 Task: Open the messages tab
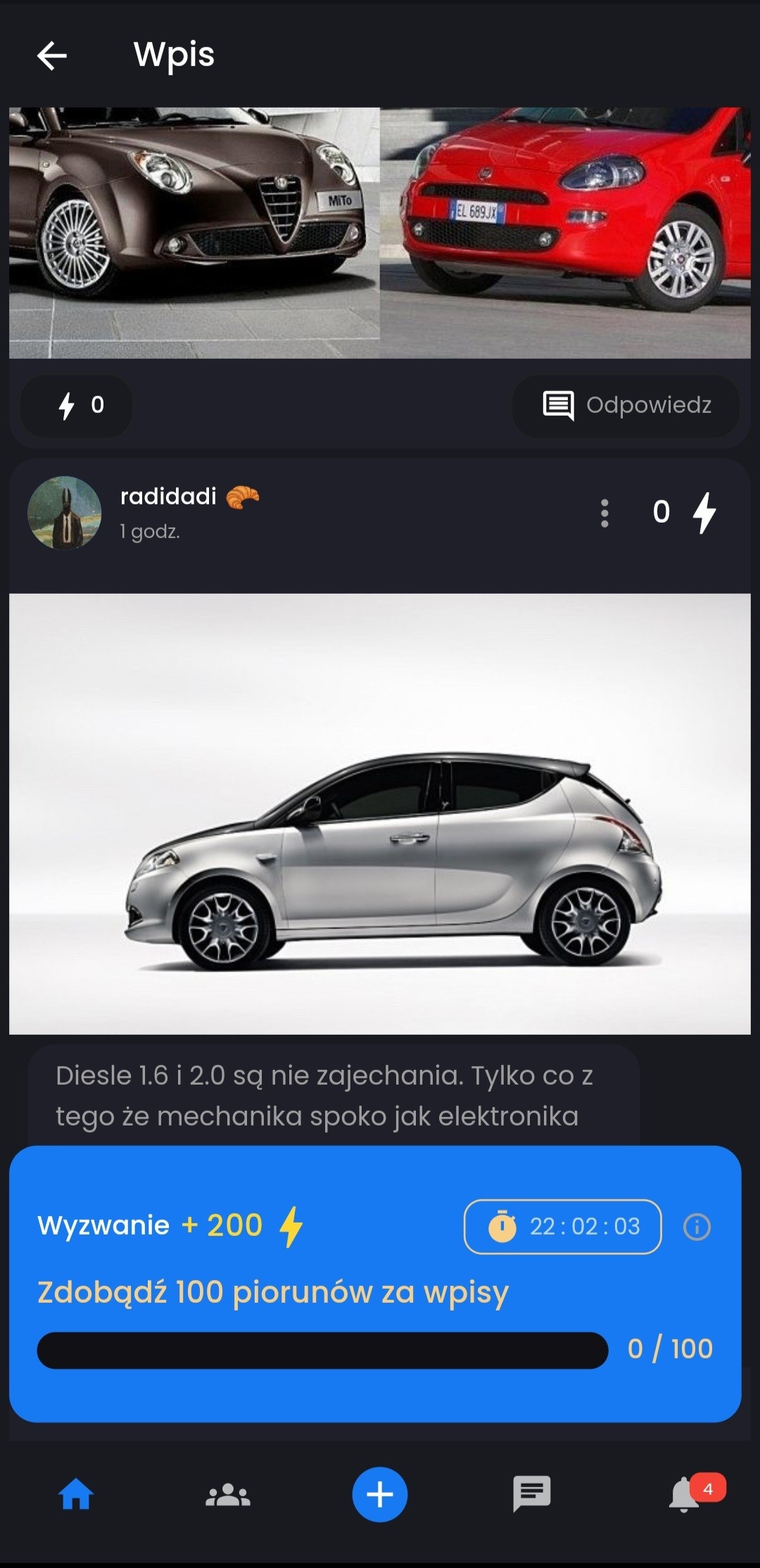(x=532, y=1494)
